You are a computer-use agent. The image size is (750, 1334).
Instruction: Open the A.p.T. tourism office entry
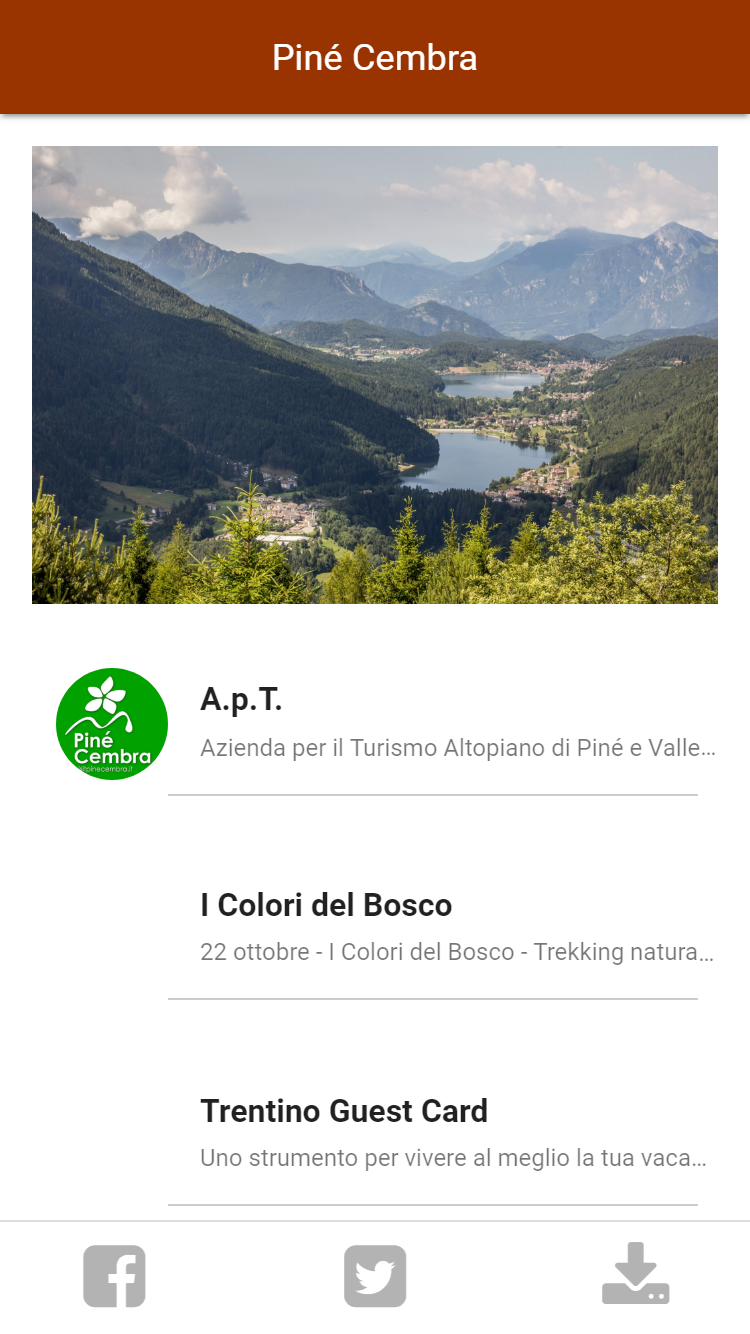pyautogui.click(x=430, y=722)
